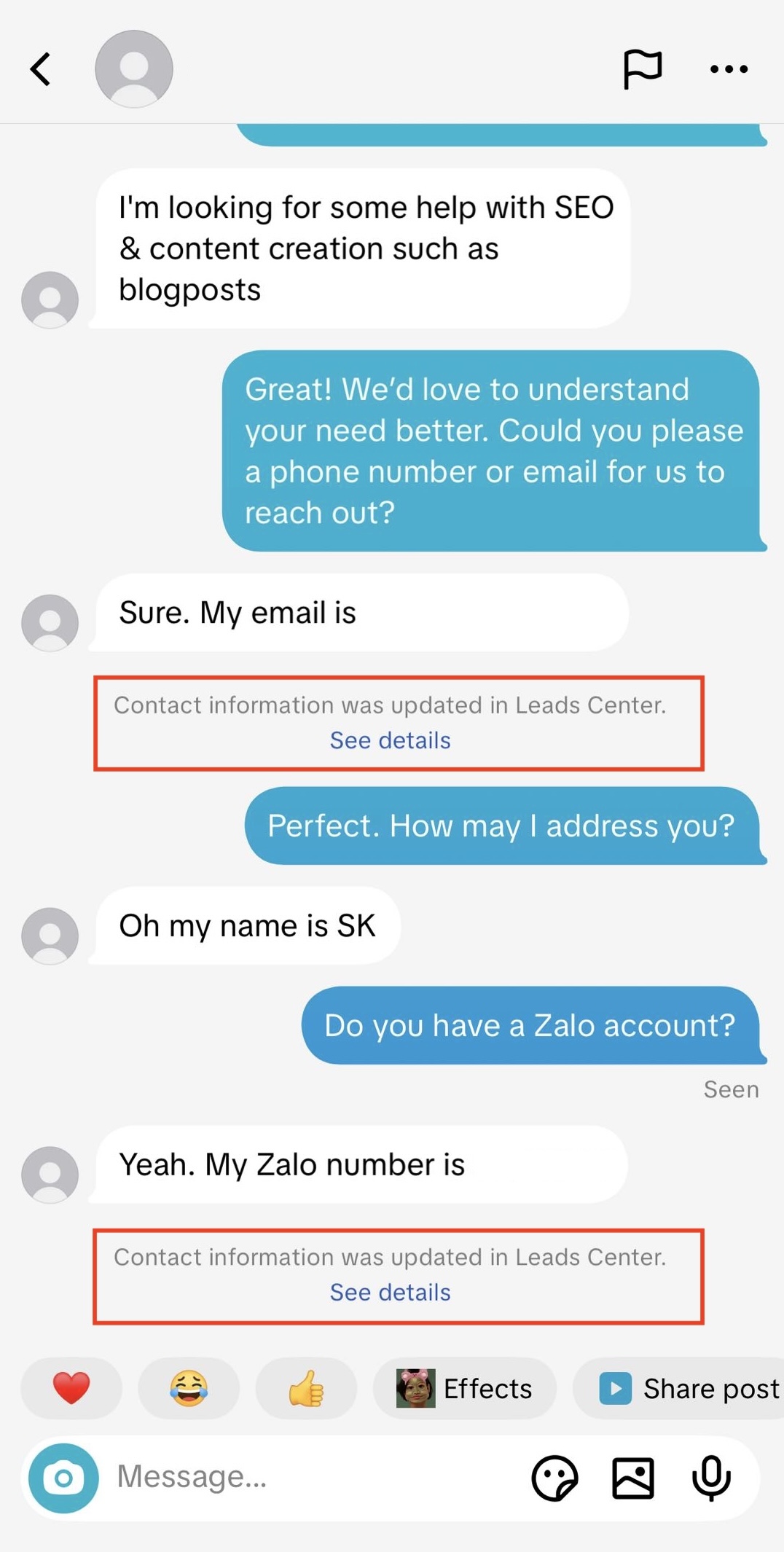The image size is (784, 1552).
Task: Open the Effects chip
Action: click(465, 1388)
